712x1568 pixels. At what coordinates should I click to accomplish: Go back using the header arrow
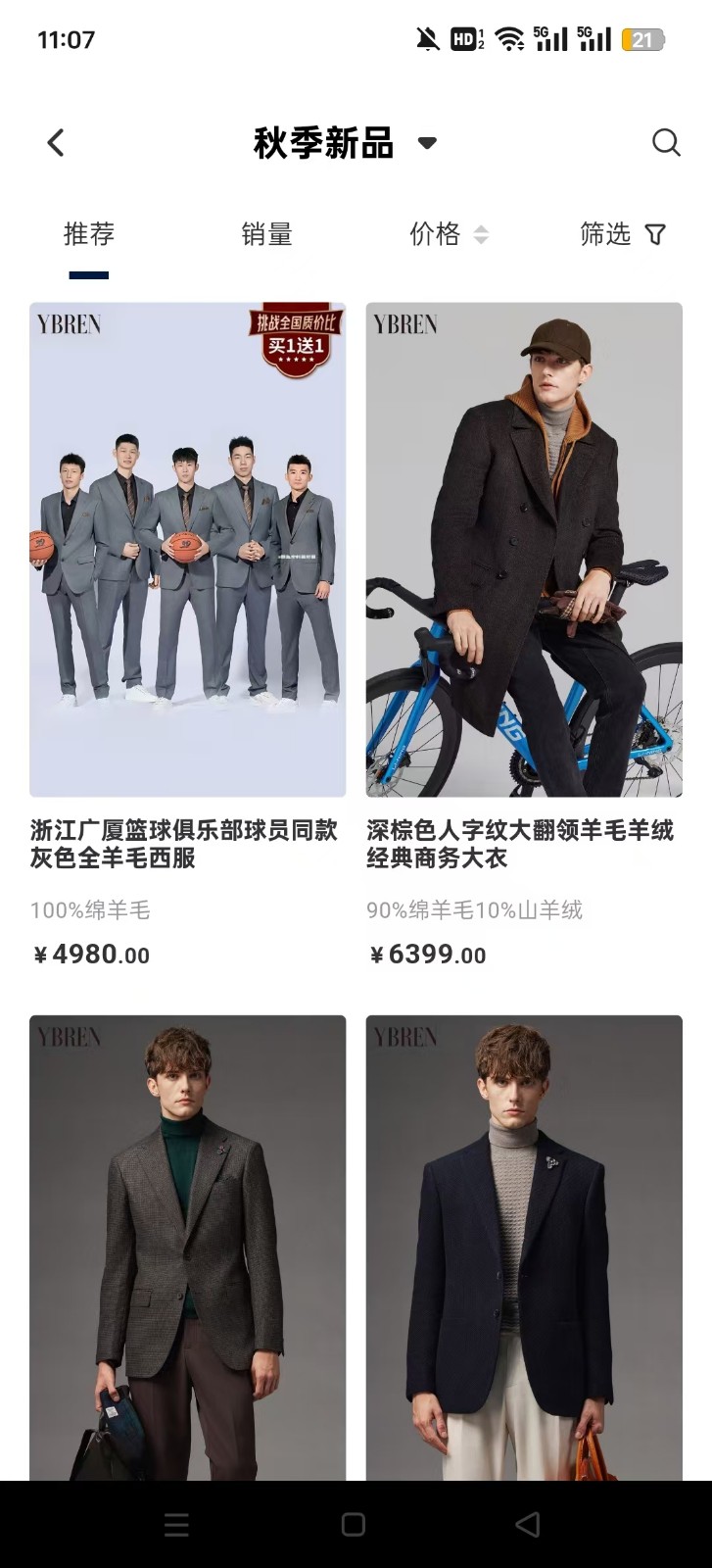[56, 143]
